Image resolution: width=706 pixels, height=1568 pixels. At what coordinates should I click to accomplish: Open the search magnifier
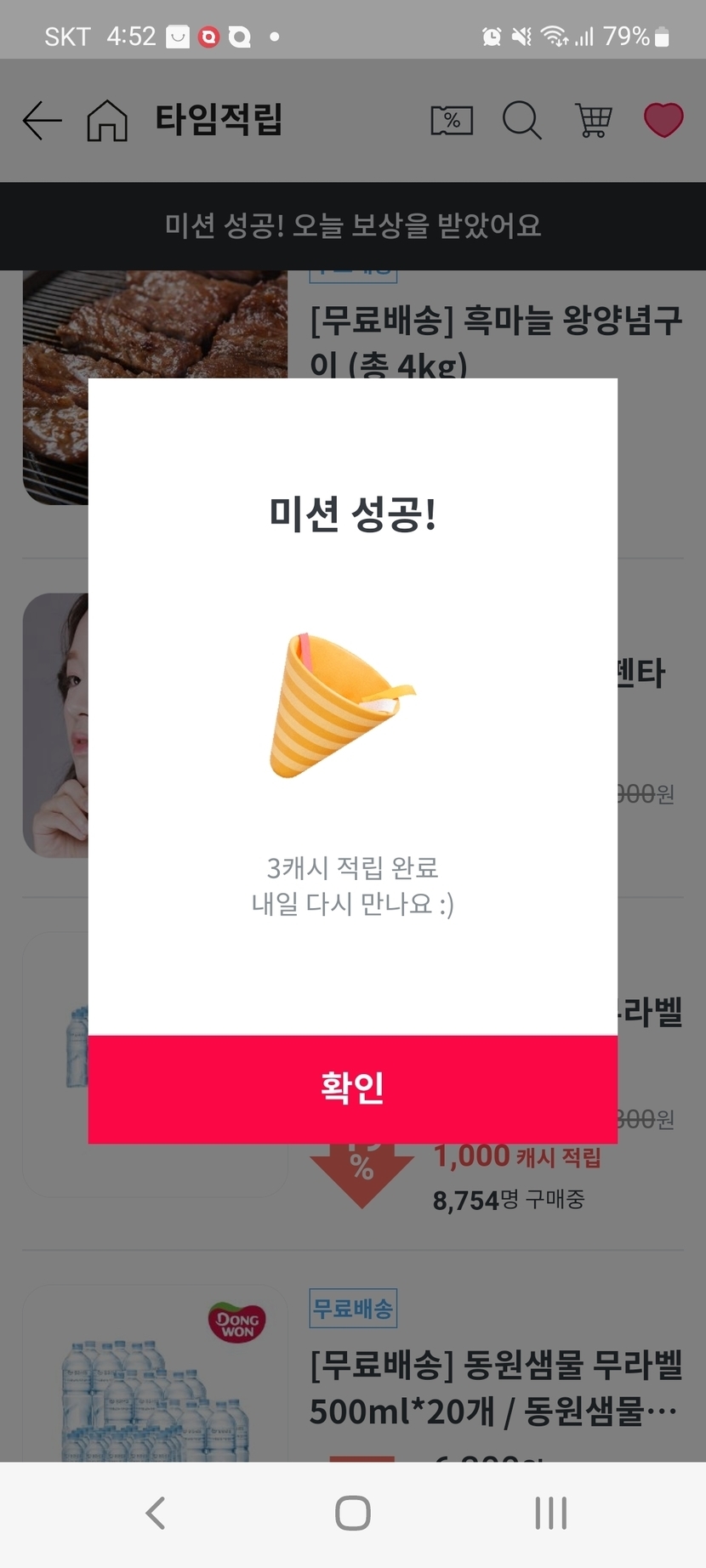coord(521,121)
